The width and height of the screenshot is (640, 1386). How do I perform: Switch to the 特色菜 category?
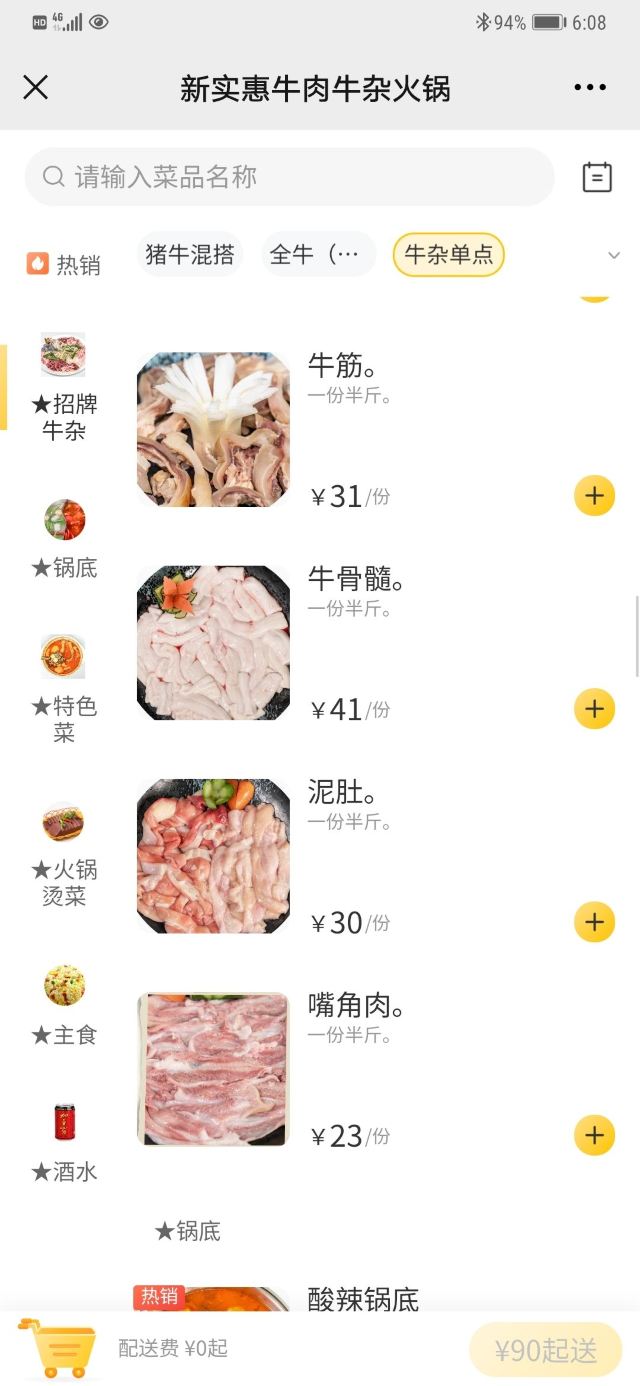pos(64,690)
